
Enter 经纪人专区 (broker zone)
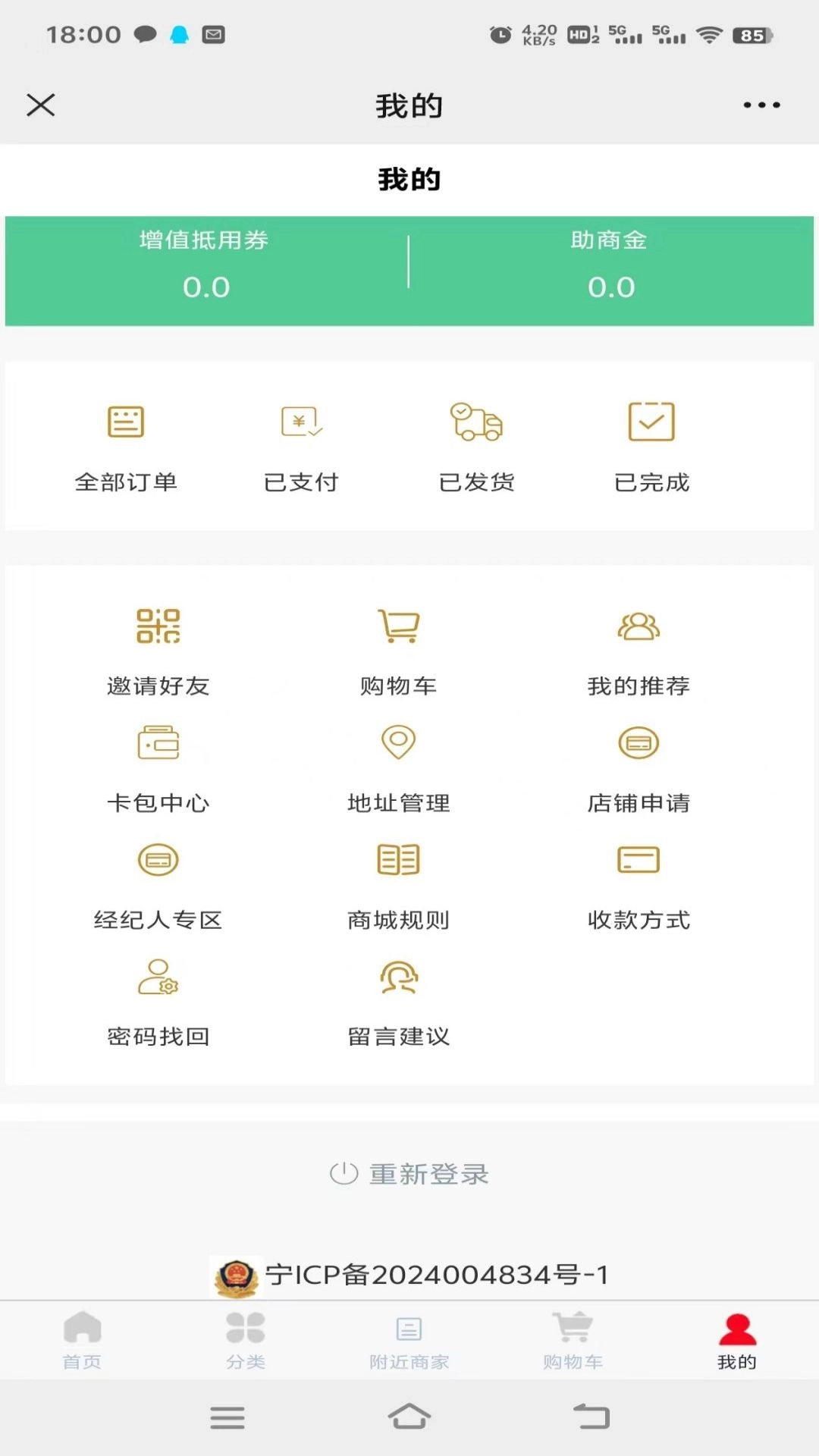click(158, 883)
